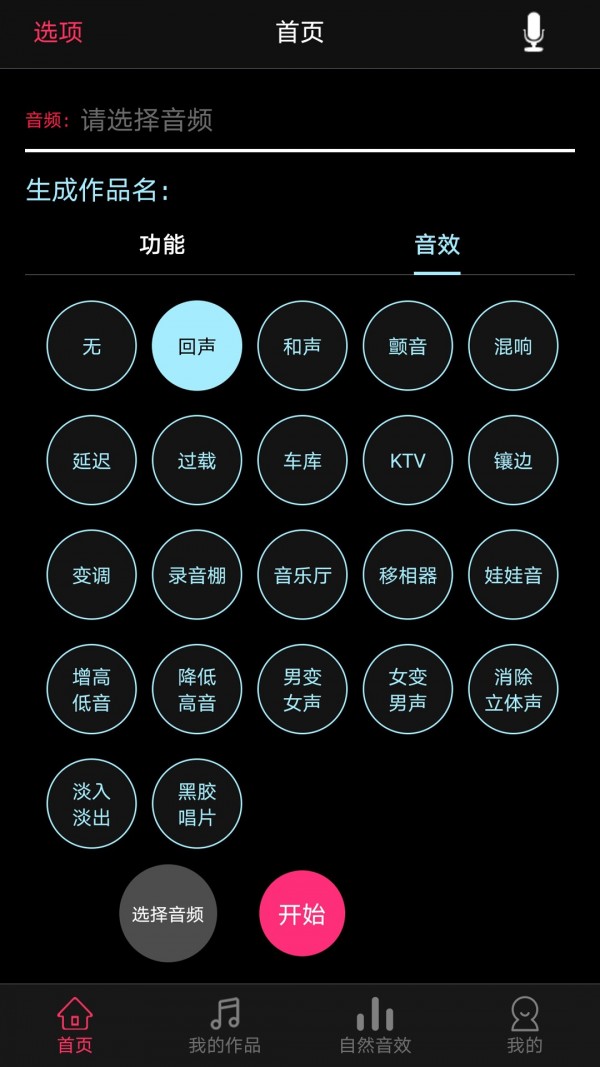Select the 音效 tab
The height and width of the screenshot is (1067, 600).
437,245
